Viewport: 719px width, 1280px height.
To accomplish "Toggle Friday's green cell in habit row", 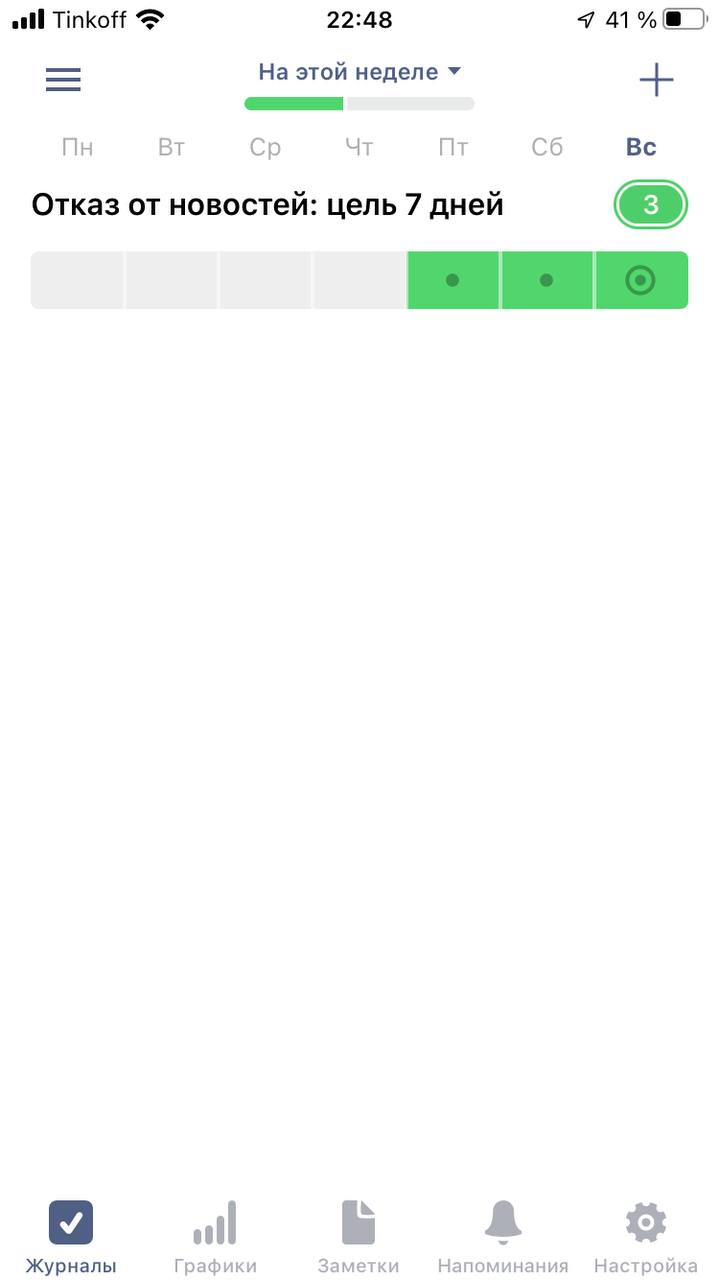I will click(x=453, y=280).
